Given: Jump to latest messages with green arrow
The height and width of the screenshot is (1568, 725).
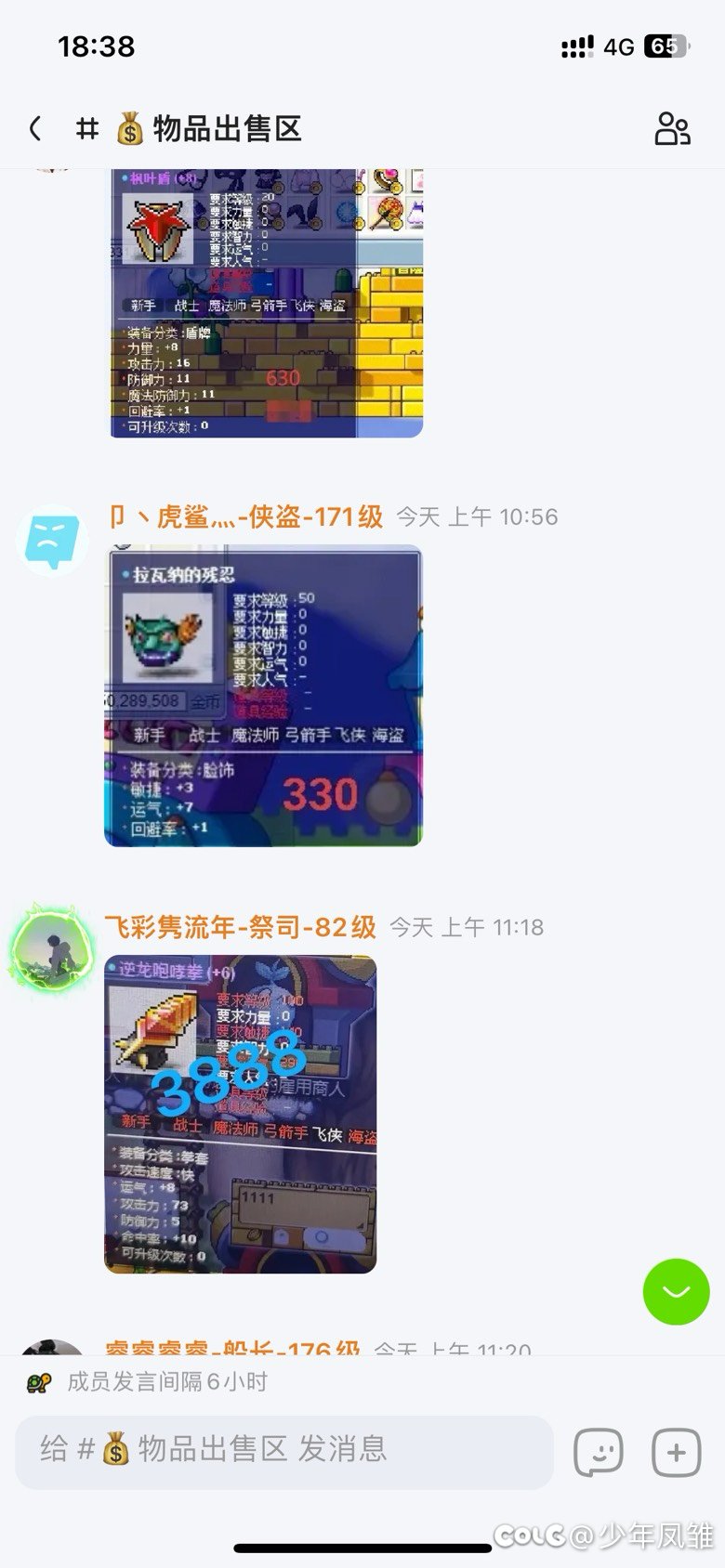Looking at the screenshot, I should click(676, 1291).
